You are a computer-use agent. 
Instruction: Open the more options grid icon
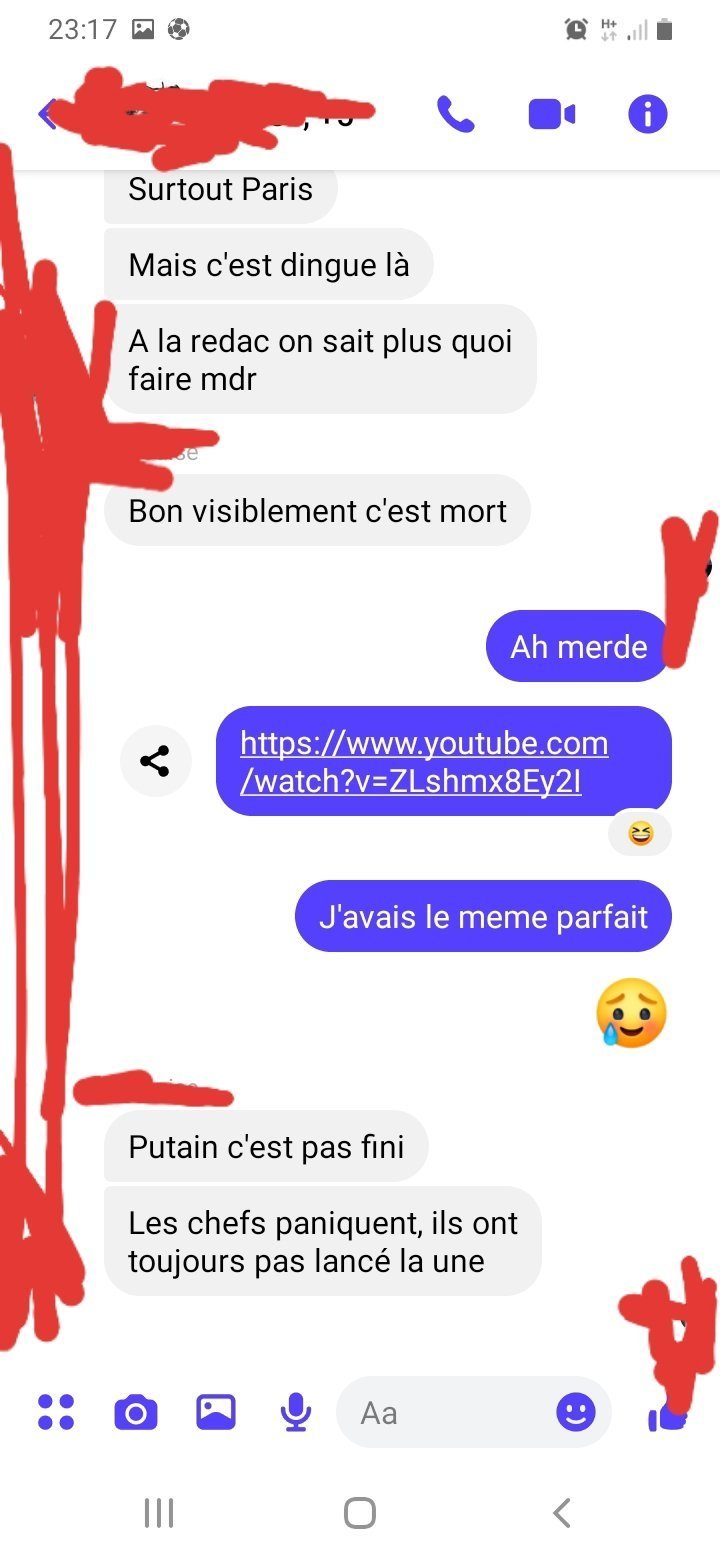coord(56,1412)
